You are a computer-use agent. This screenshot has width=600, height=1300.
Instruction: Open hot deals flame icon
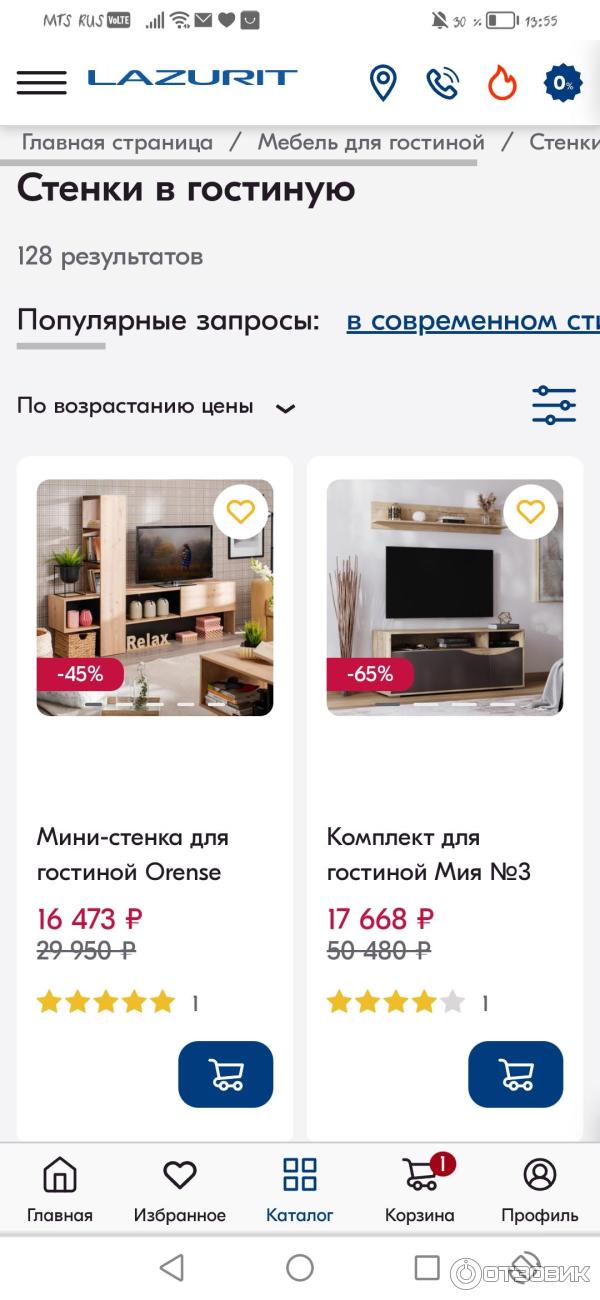(502, 82)
